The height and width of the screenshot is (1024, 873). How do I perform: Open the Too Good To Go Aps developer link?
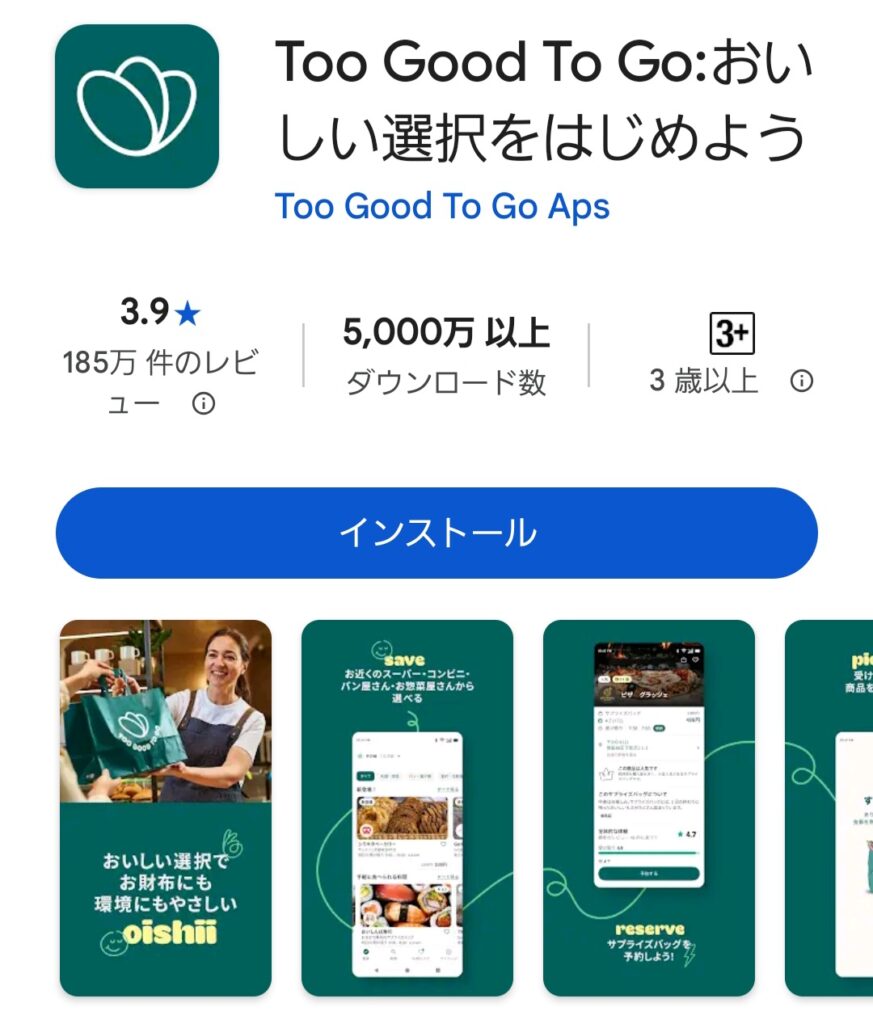point(442,207)
